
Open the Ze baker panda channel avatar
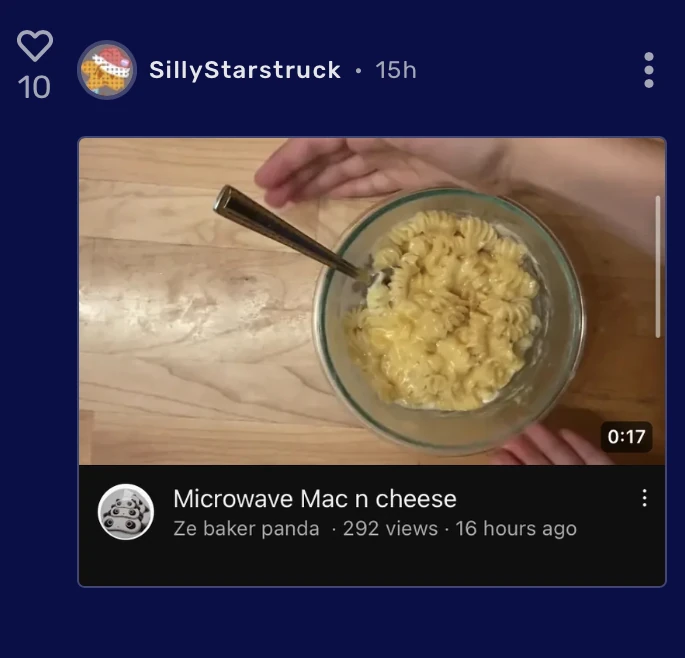click(x=126, y=512)
